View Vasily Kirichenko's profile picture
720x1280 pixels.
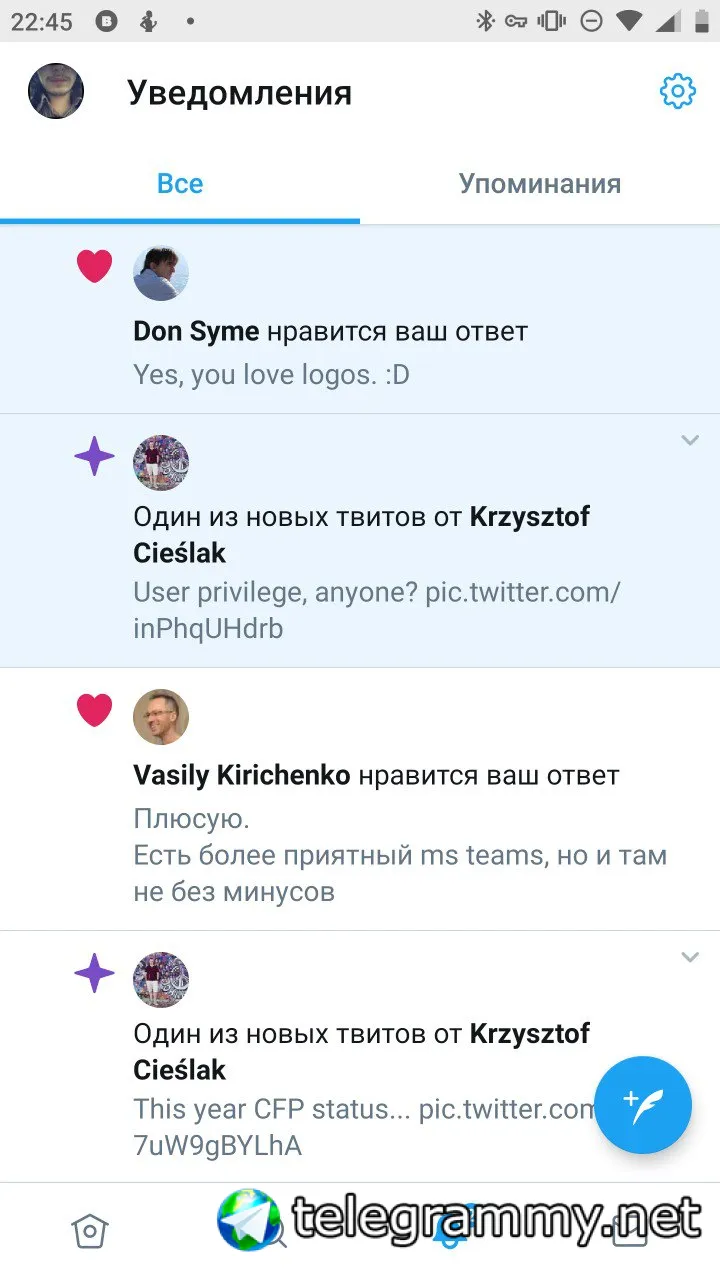point(161,716)
